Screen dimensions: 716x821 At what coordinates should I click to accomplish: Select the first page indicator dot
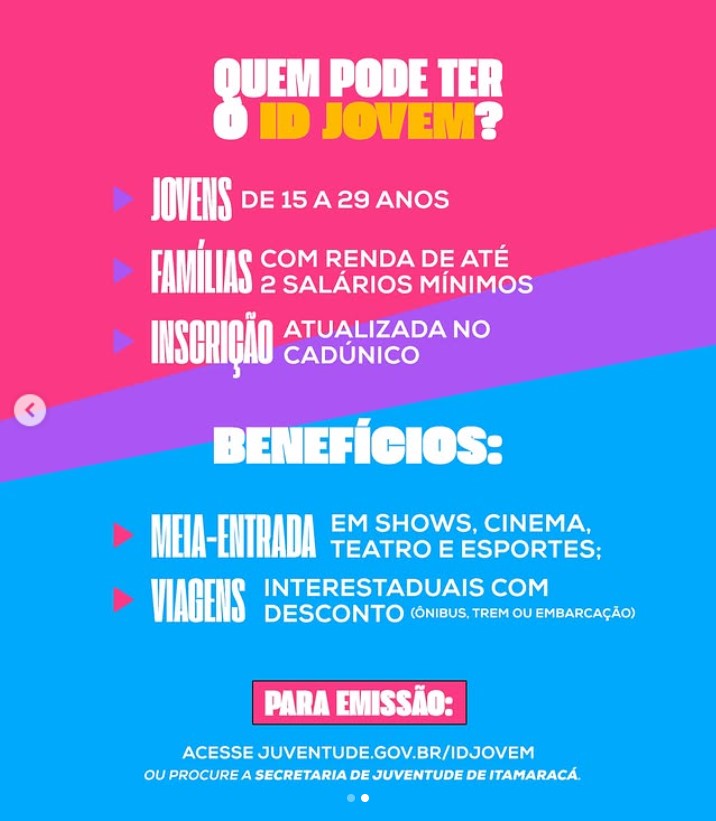[350, 798]
